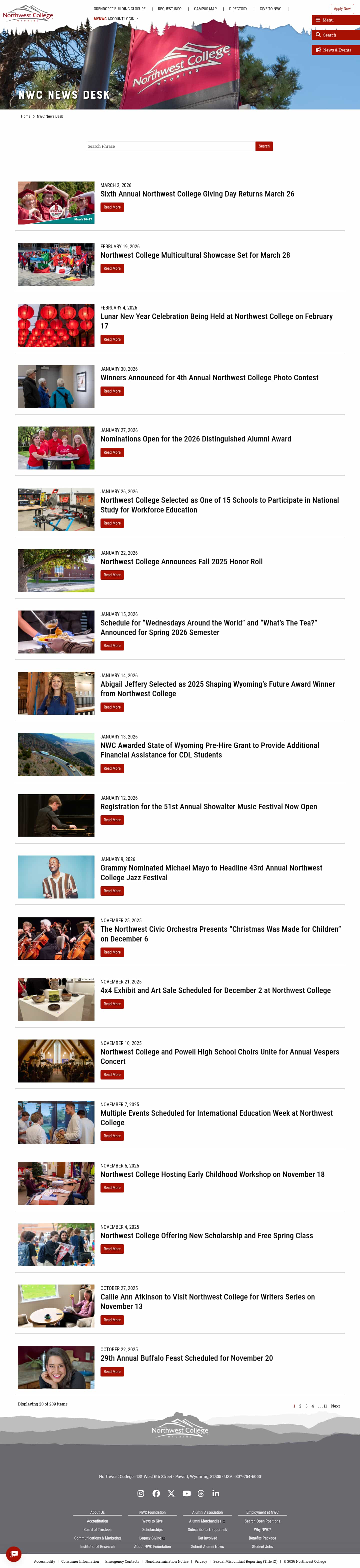Open the Accessibility footer link

click(x=44, y=1561)
